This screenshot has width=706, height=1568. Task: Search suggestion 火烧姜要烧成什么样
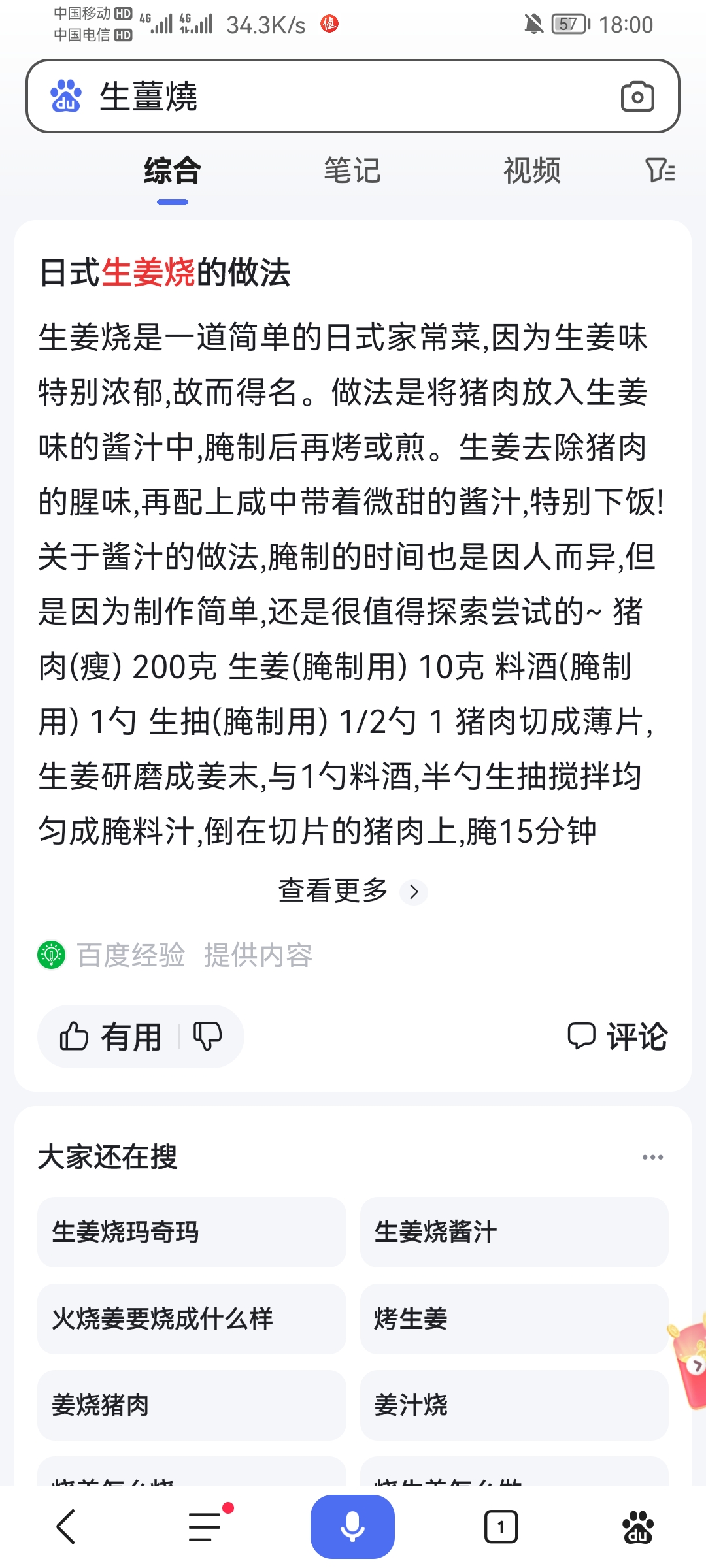pyautogui.click(x=192, y=1319)
